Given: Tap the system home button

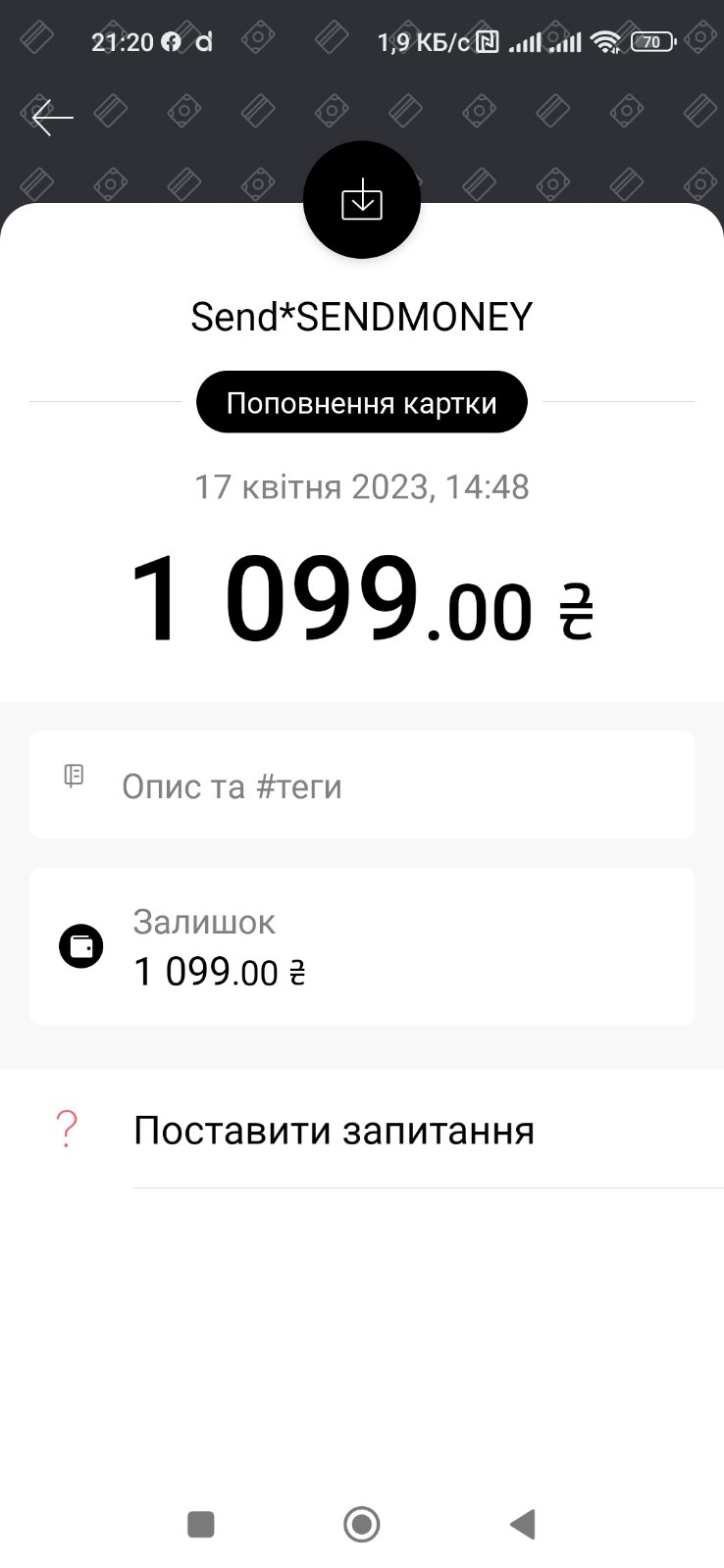Looking at the screenshot, I should 362,1524.
